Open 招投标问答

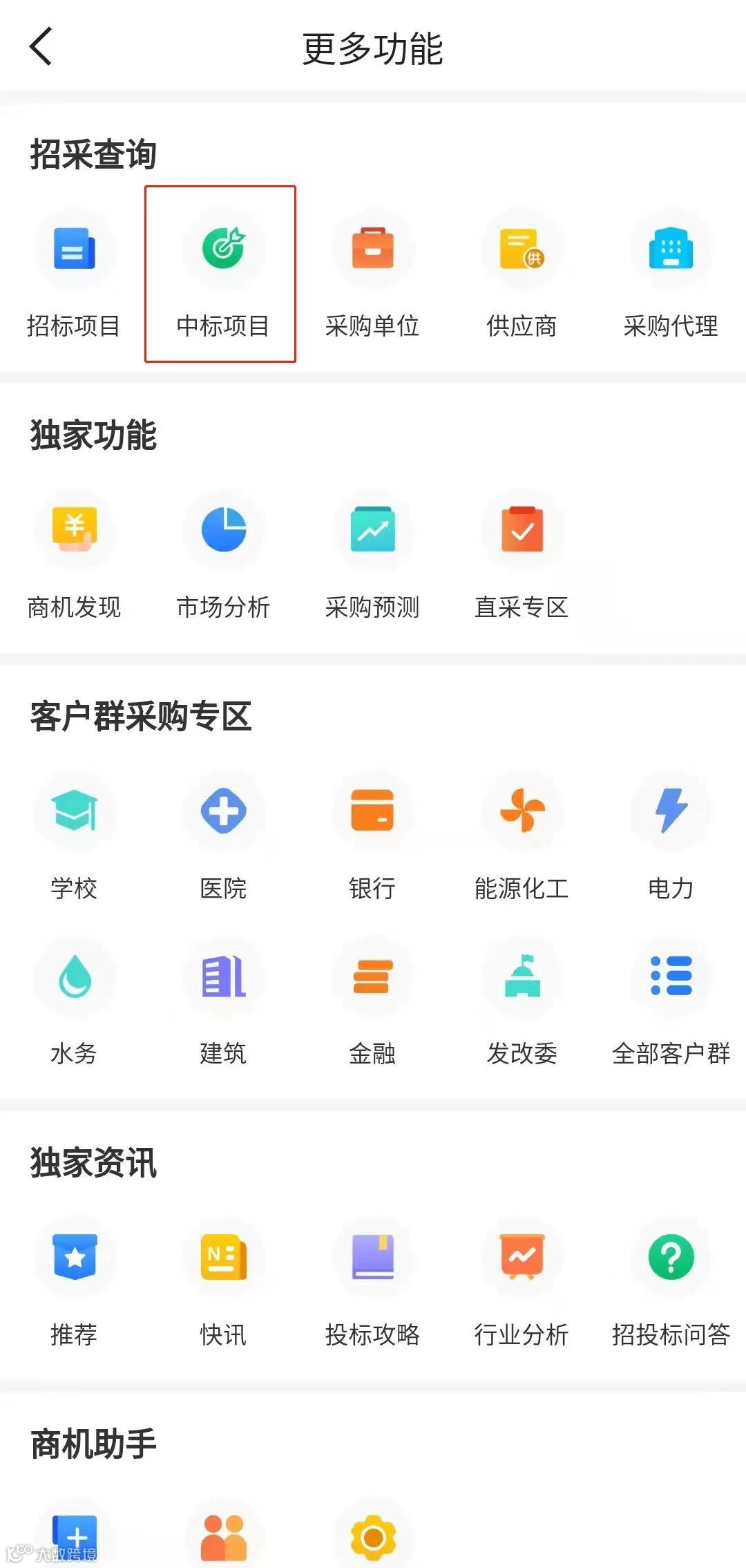pos(671,1284)
